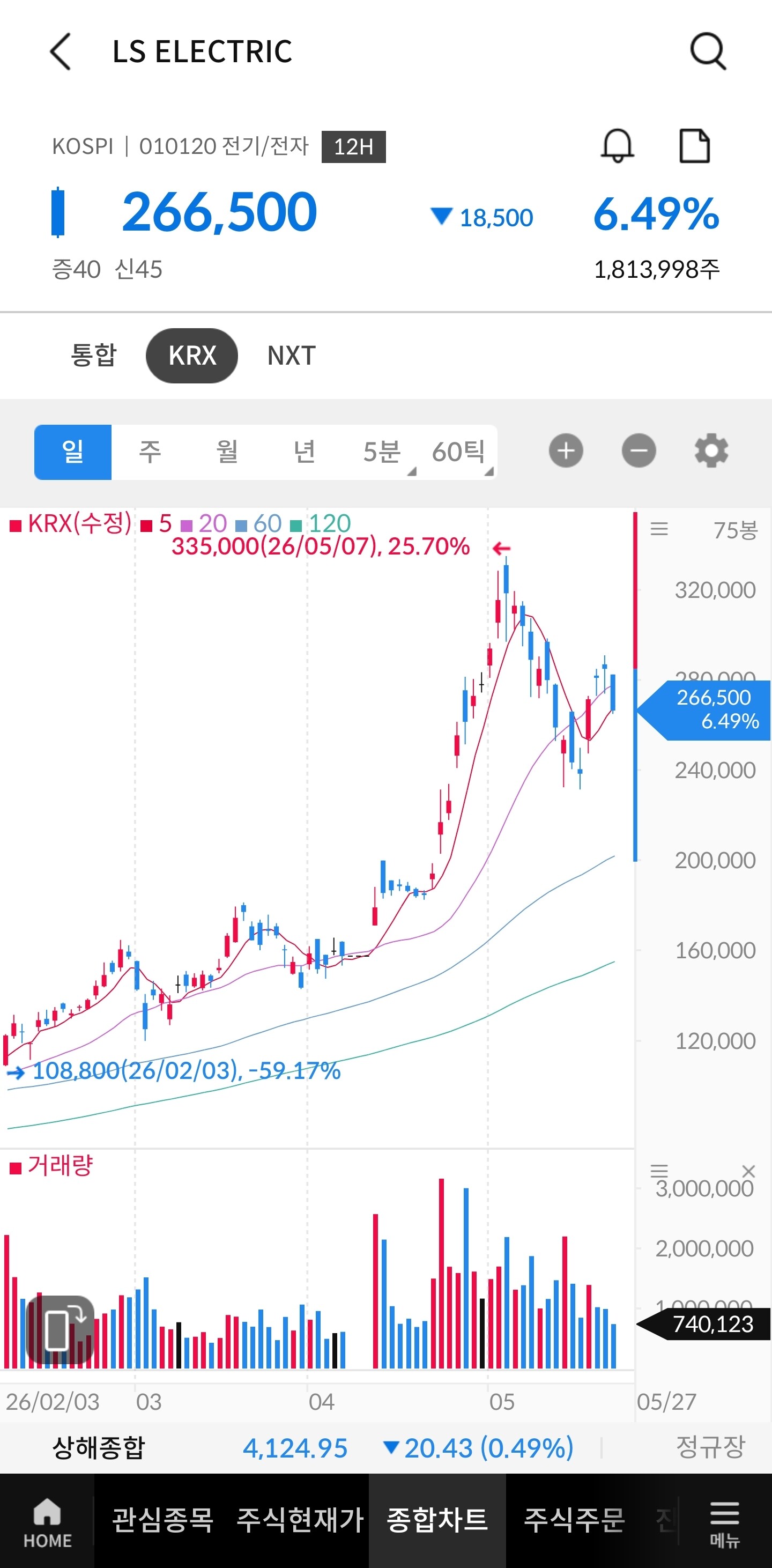Close the 거래량 volume panel

[749, 1171]
